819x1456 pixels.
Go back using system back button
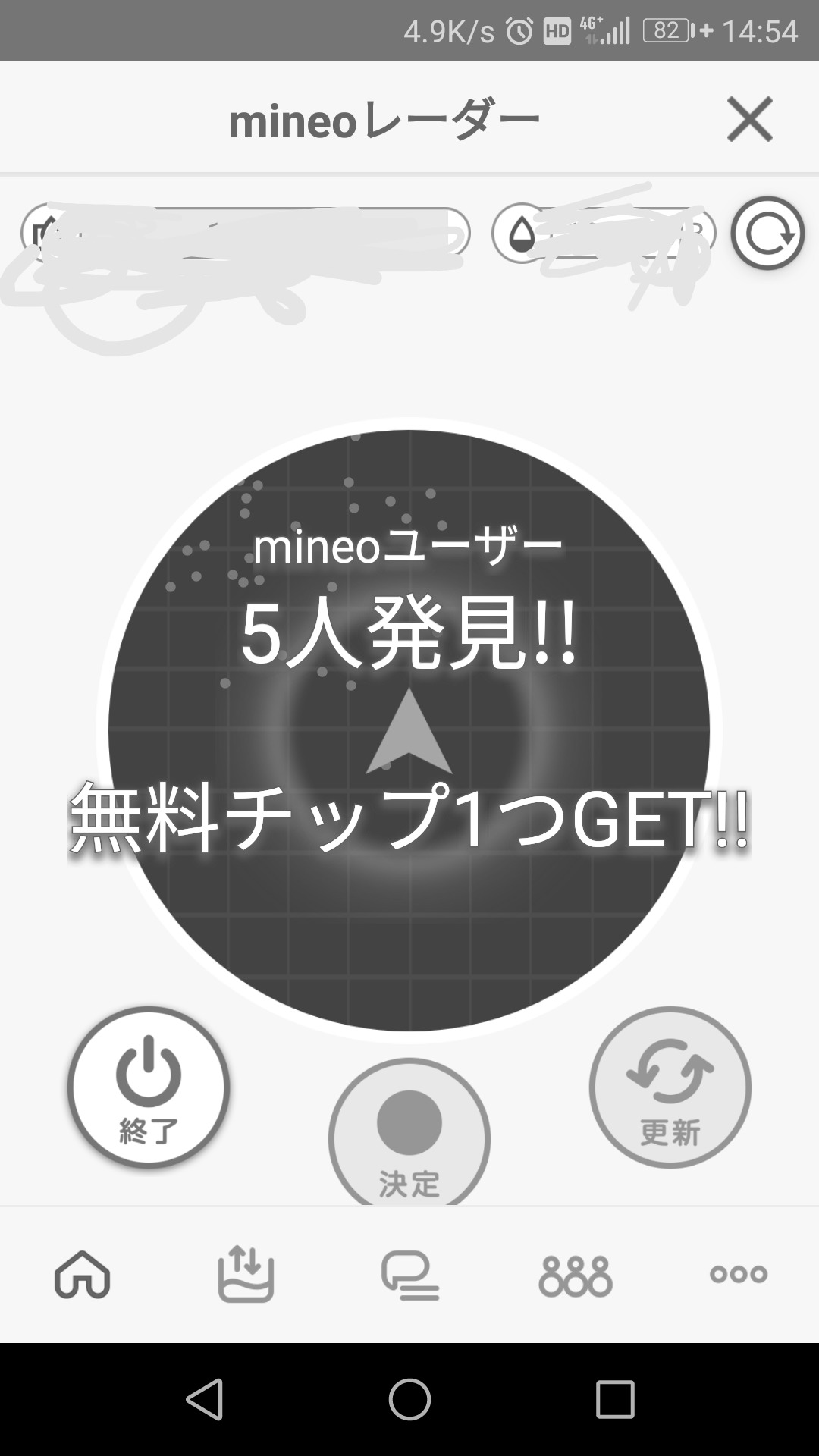(x=205, y=1399)
